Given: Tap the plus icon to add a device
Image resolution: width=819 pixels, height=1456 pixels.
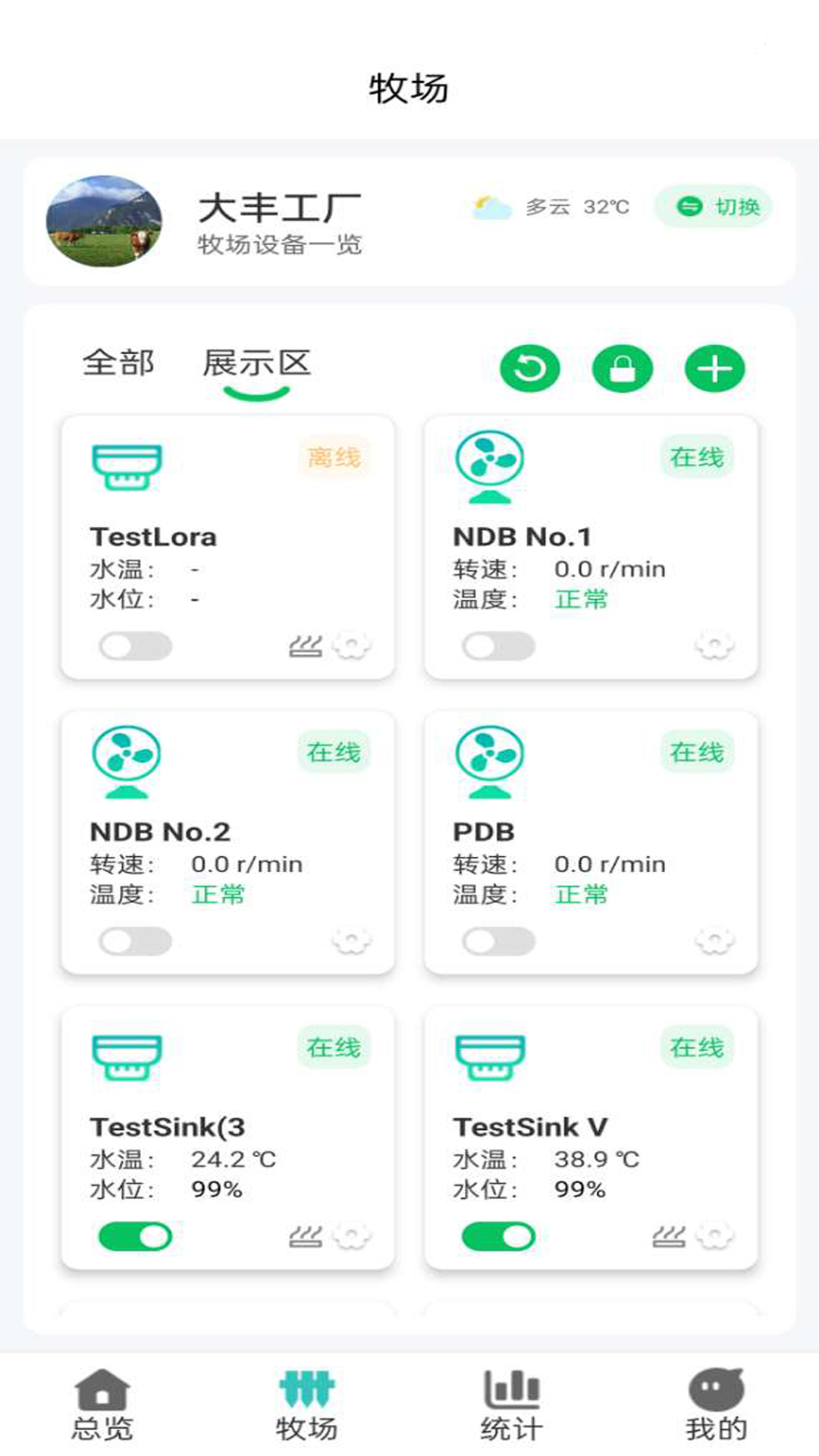Looking at the screenshot, I should pyautogui.click(x=713, y=368).
